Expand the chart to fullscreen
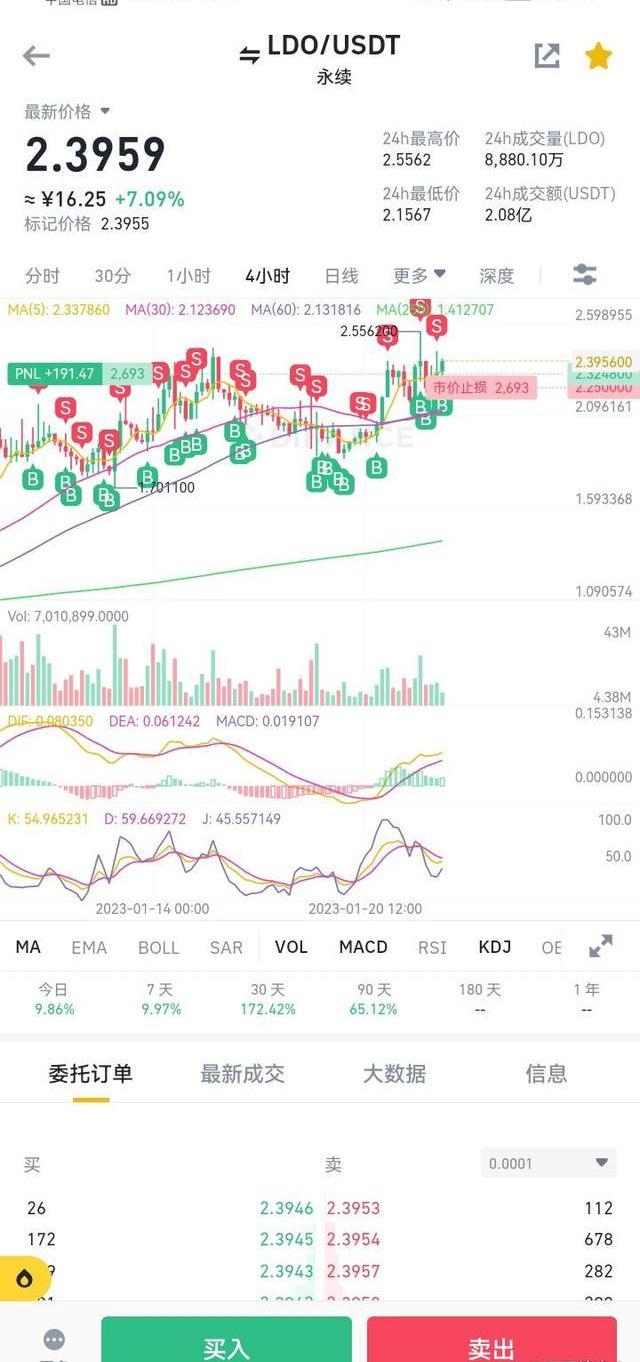Image resolution: width=640 pixels, height=1362 pixels. [600, 946]
